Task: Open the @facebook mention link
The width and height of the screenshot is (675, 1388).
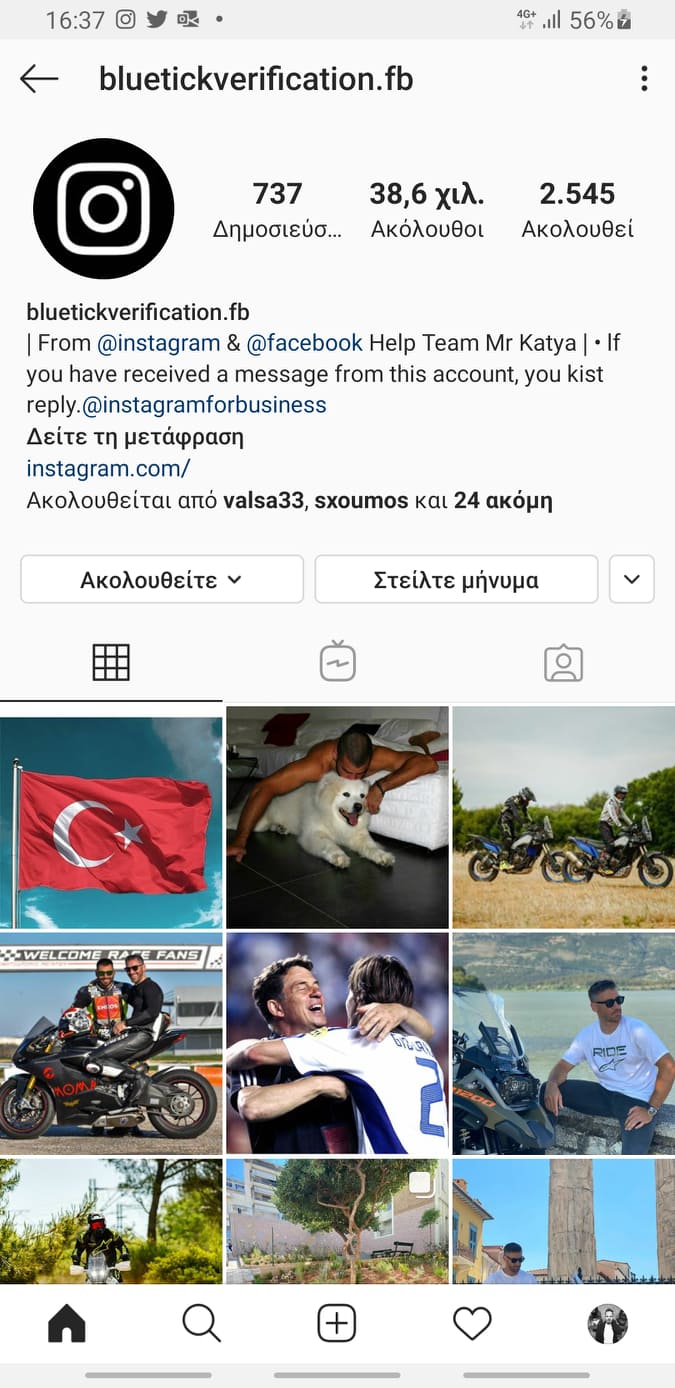Action: (304, 343)
